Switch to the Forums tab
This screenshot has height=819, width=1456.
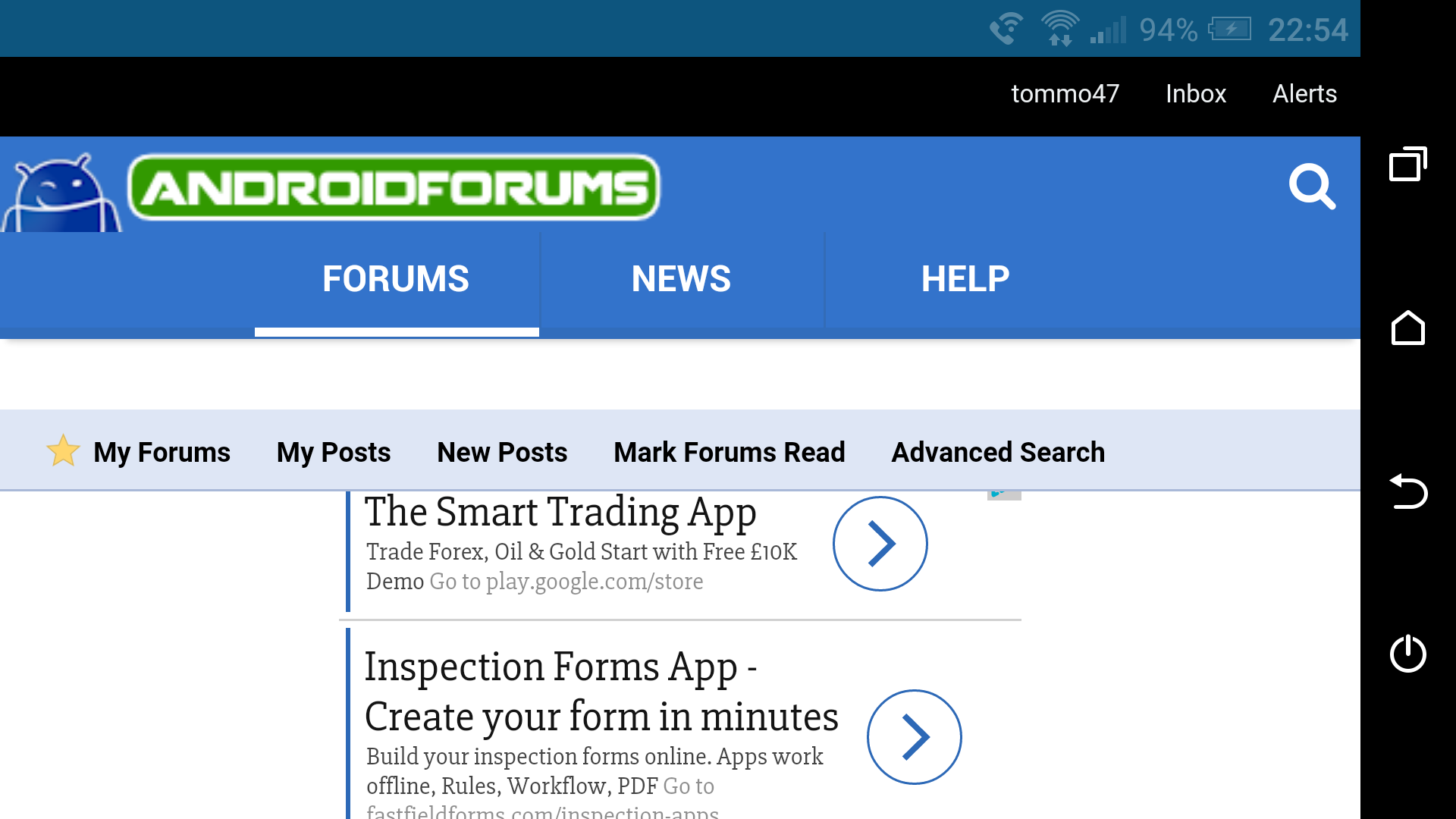click(x=396, y=279)
